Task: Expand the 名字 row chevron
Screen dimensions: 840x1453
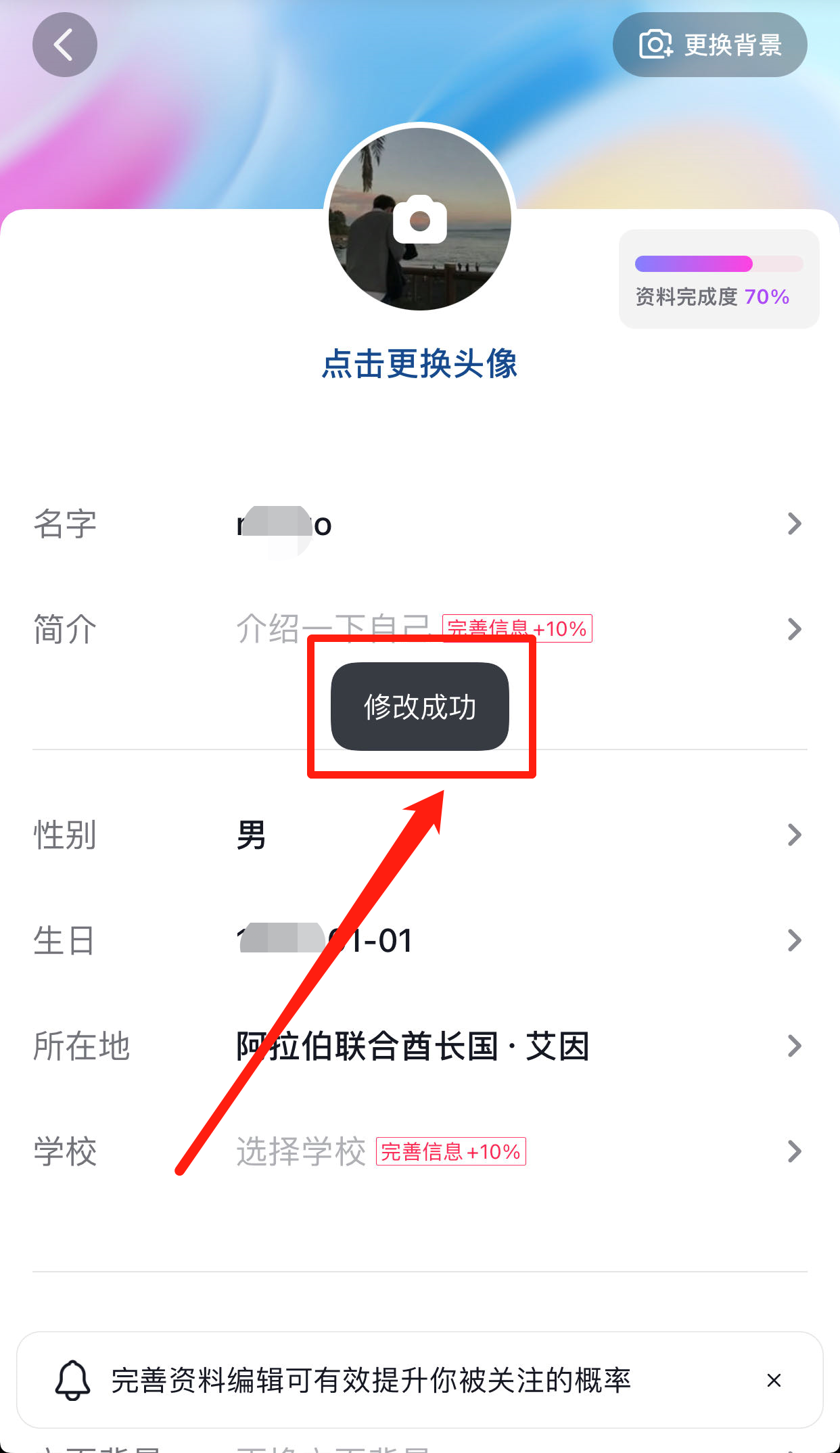Action: coord(795,524)
